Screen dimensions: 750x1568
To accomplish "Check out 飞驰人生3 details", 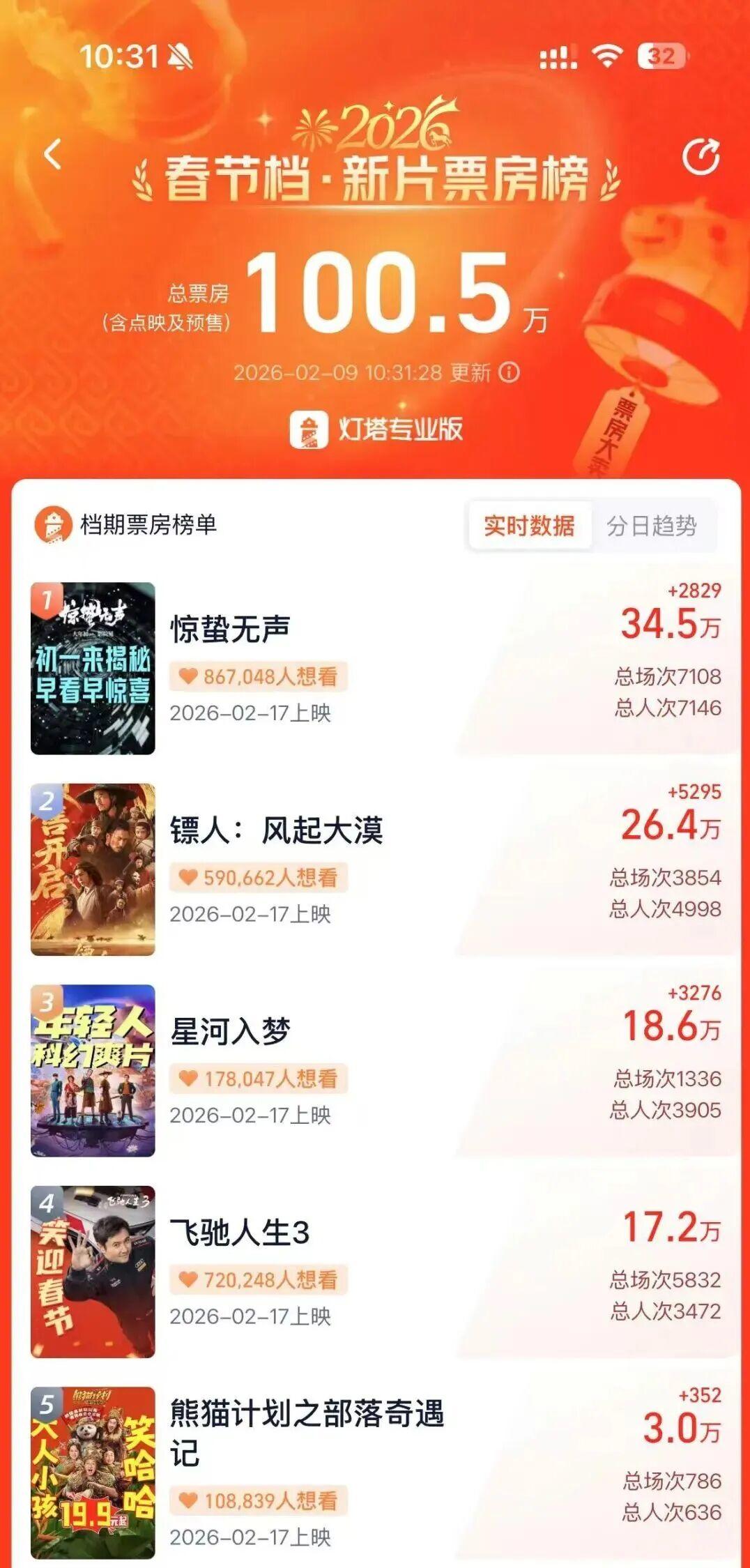I will tap(240, 1233).
